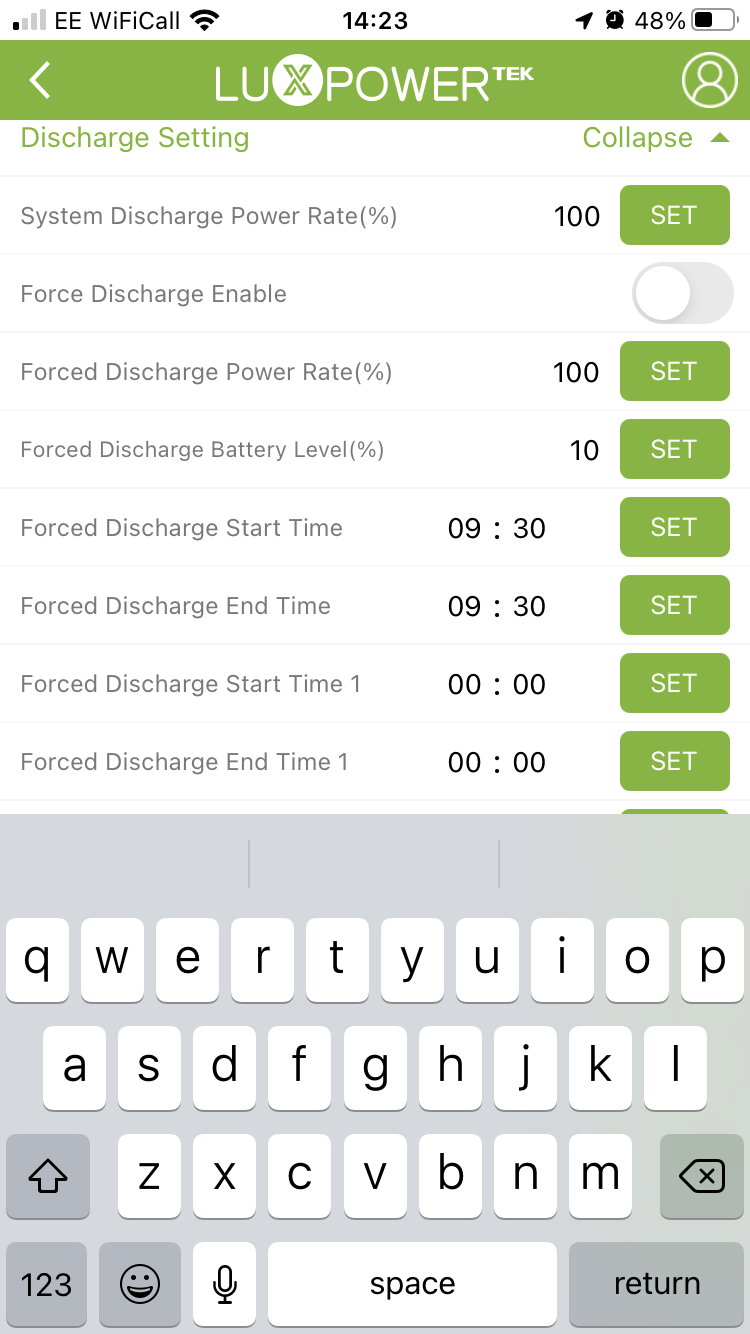This screenshot has width=750, height=1334.
Task: Tap the return key on the keyboard
Action: [656, 1284]
